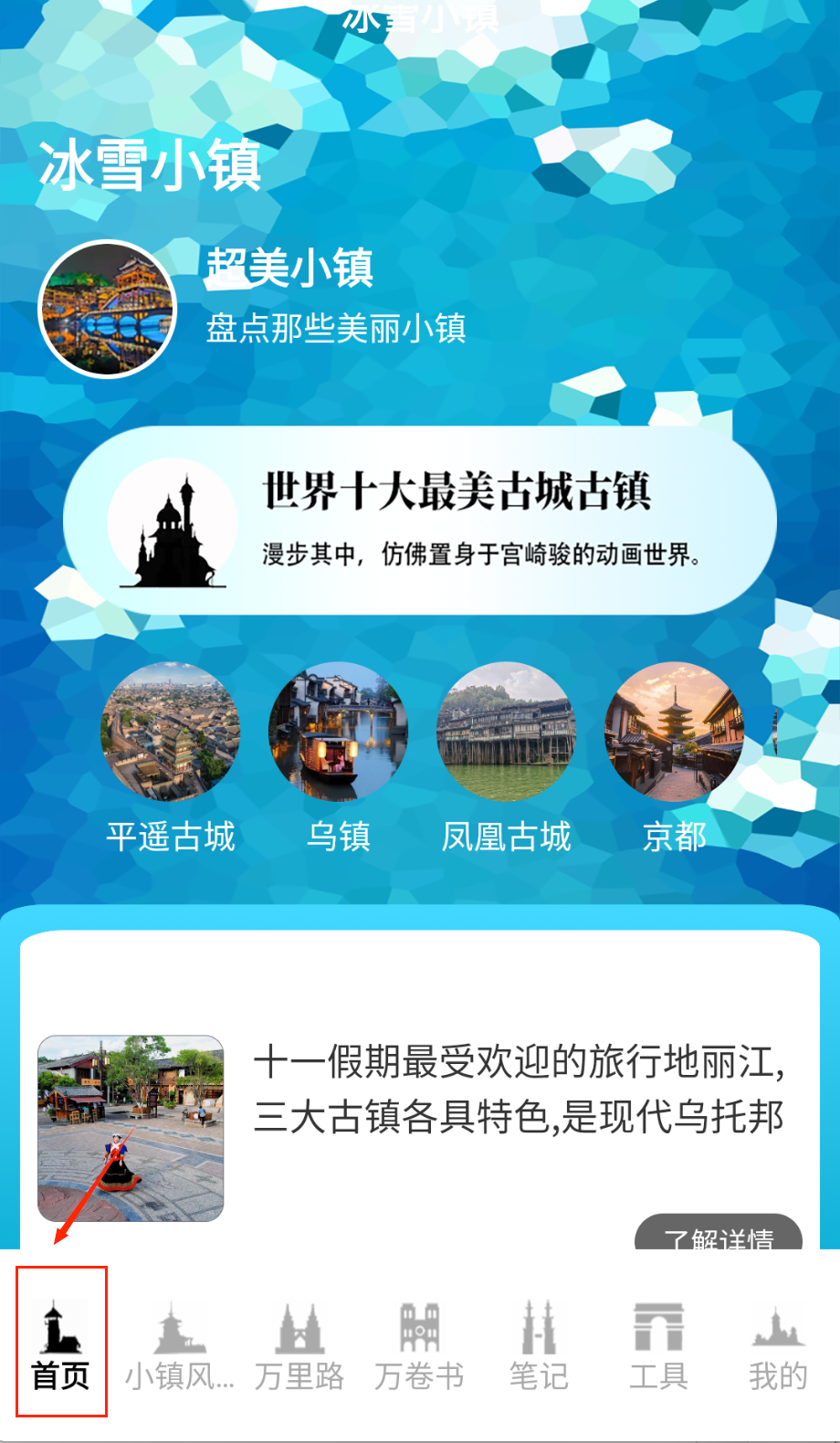This screenshot has height=1443, width=840.
Task: Open the 小镇风... tab
Action: 179,1344
